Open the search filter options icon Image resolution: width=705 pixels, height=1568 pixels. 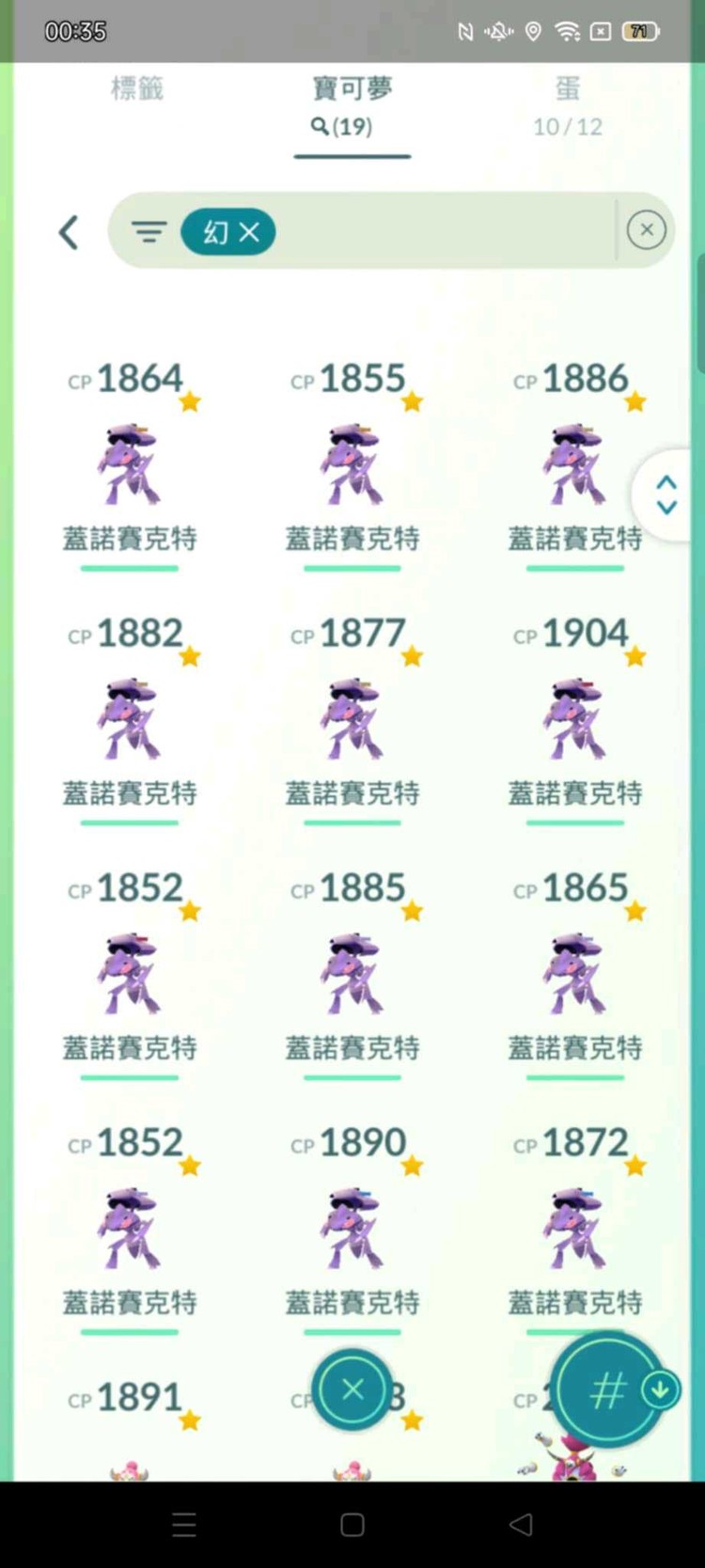point(149,231)
